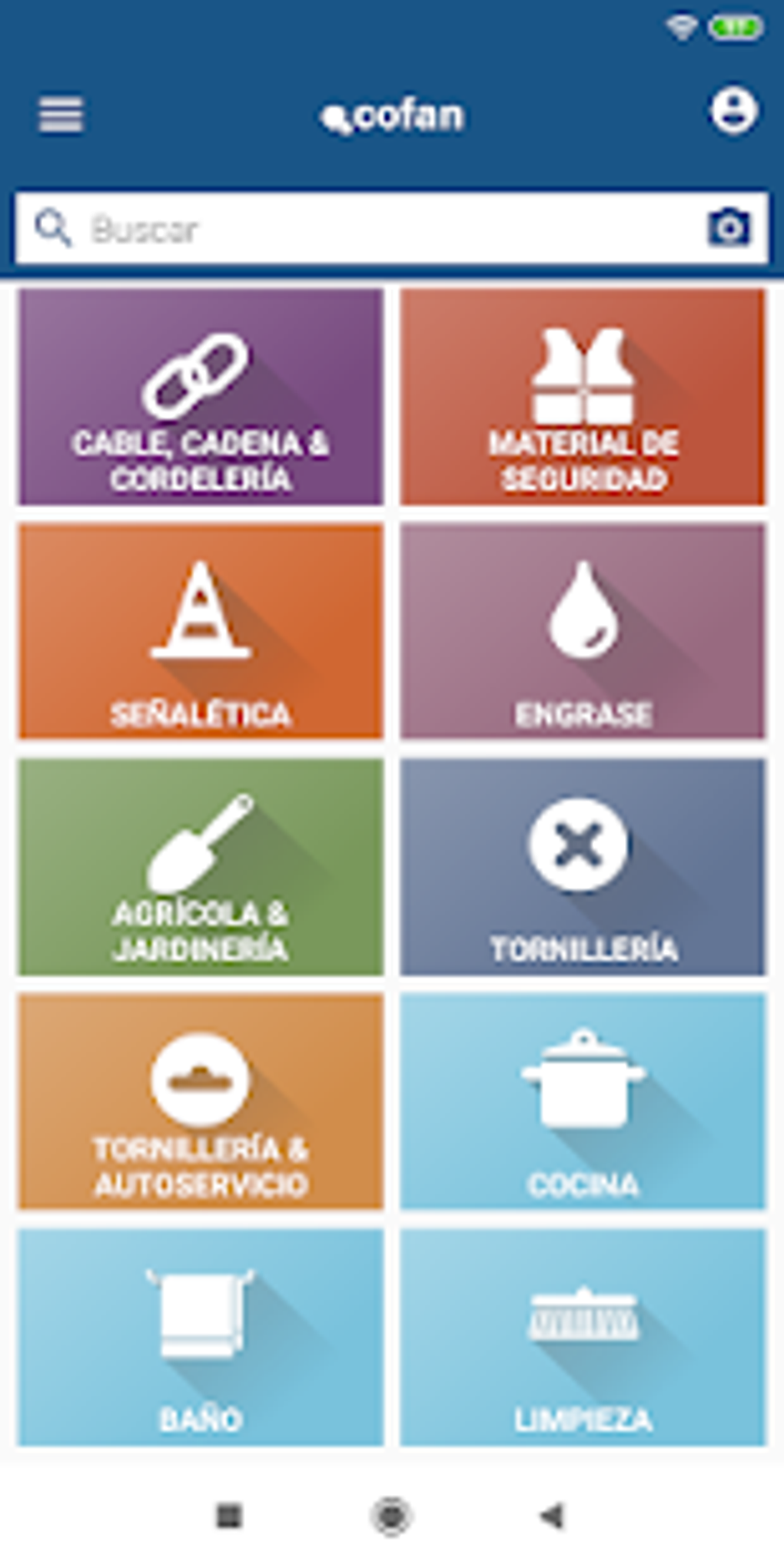Open Tornillería & Autoservicio tile

(201, 1101)
